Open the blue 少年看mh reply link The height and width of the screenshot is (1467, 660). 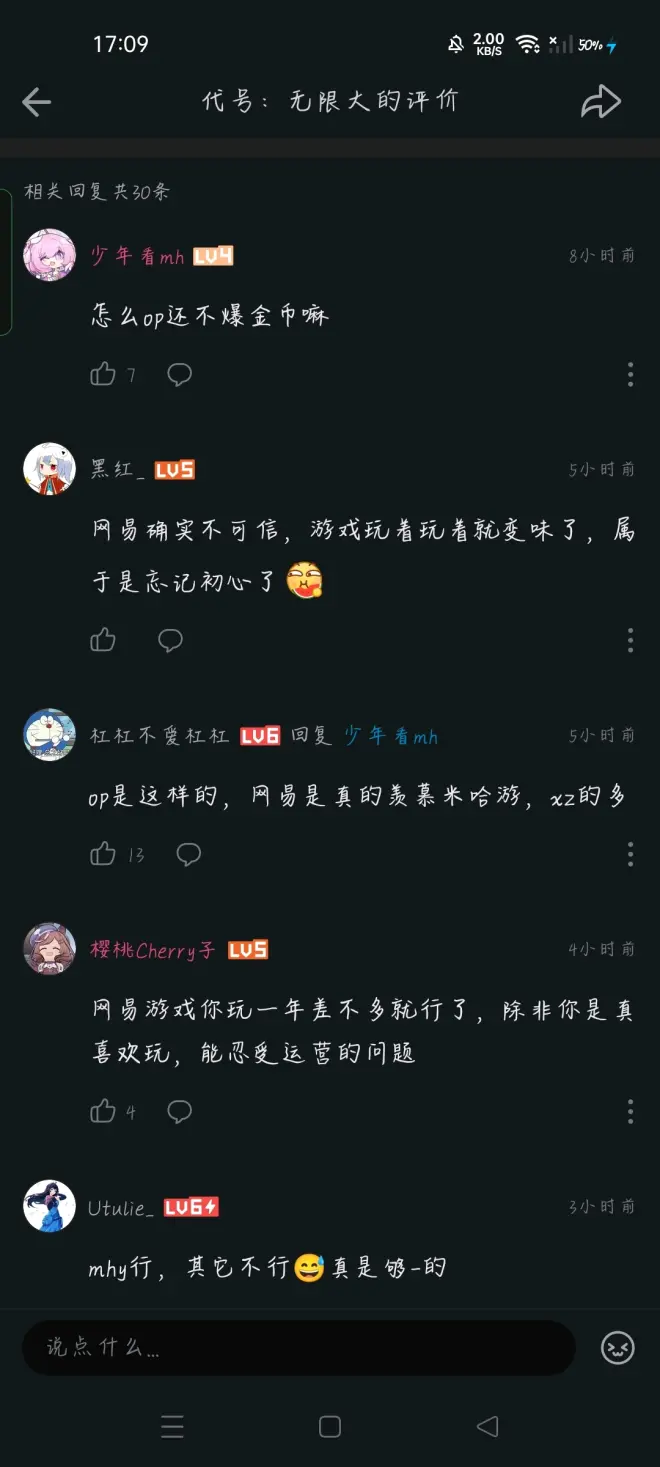coord(391,736)
